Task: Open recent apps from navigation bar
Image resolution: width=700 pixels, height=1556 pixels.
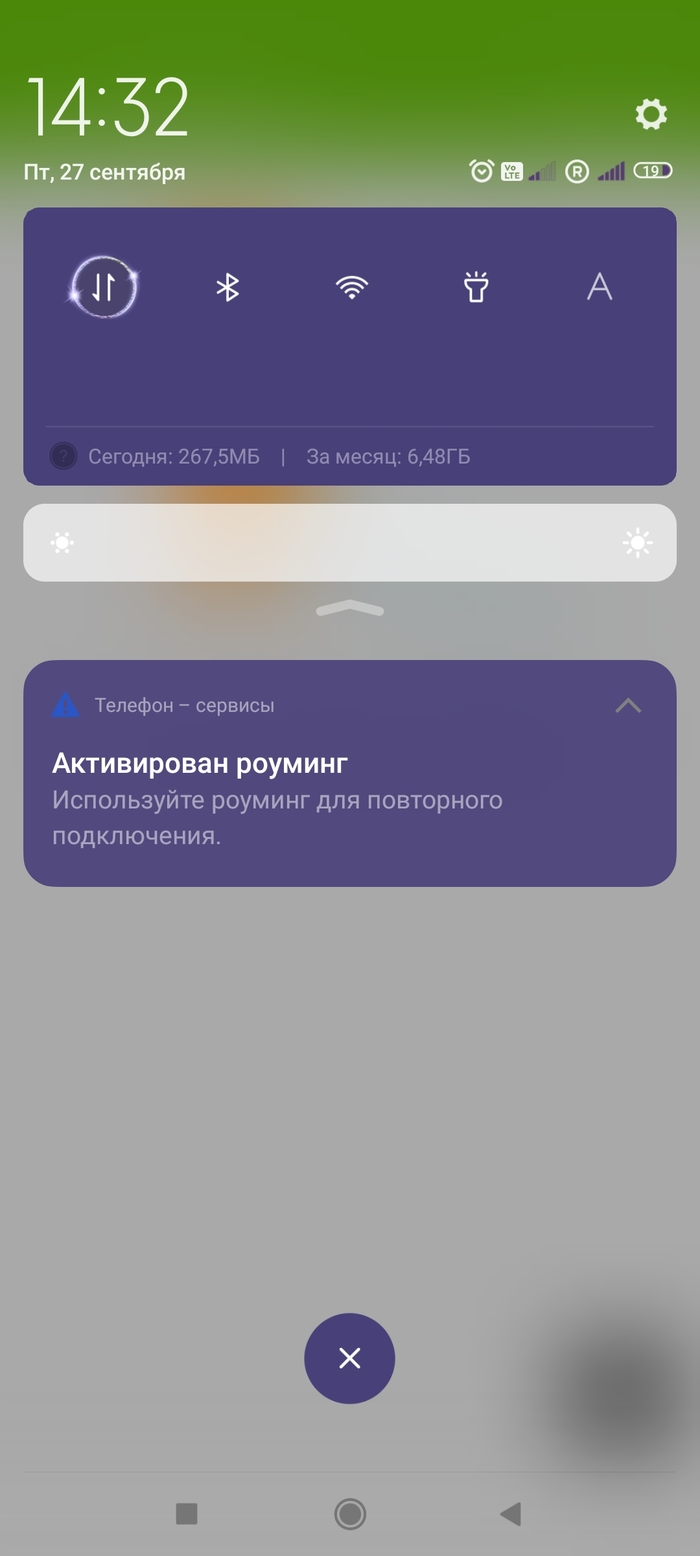Action: 186,1514
